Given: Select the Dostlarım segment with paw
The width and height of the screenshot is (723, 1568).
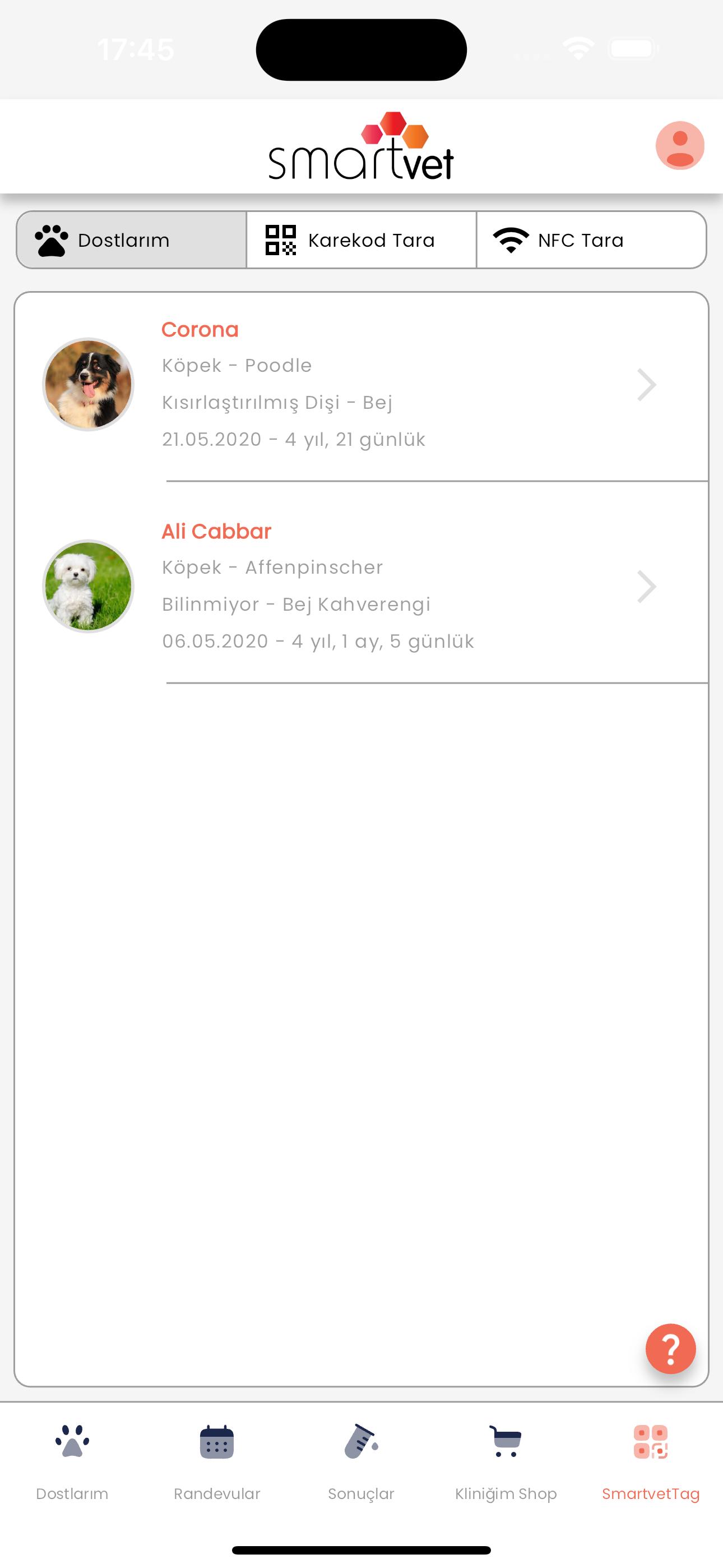Looking at the screenshot, I should pyautogui.click(x=132, y=240).
